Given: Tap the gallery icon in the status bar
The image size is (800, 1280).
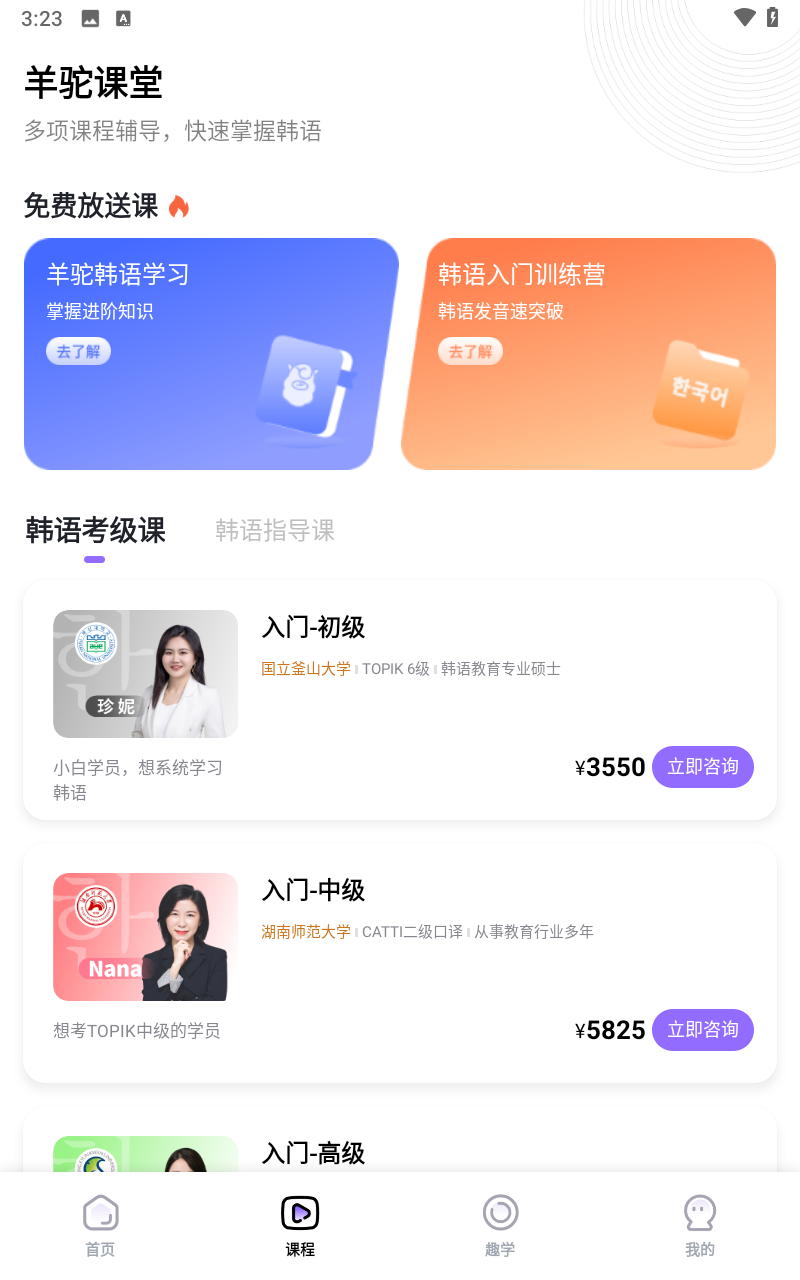Looking at the screenshot, I should (88, 17).
